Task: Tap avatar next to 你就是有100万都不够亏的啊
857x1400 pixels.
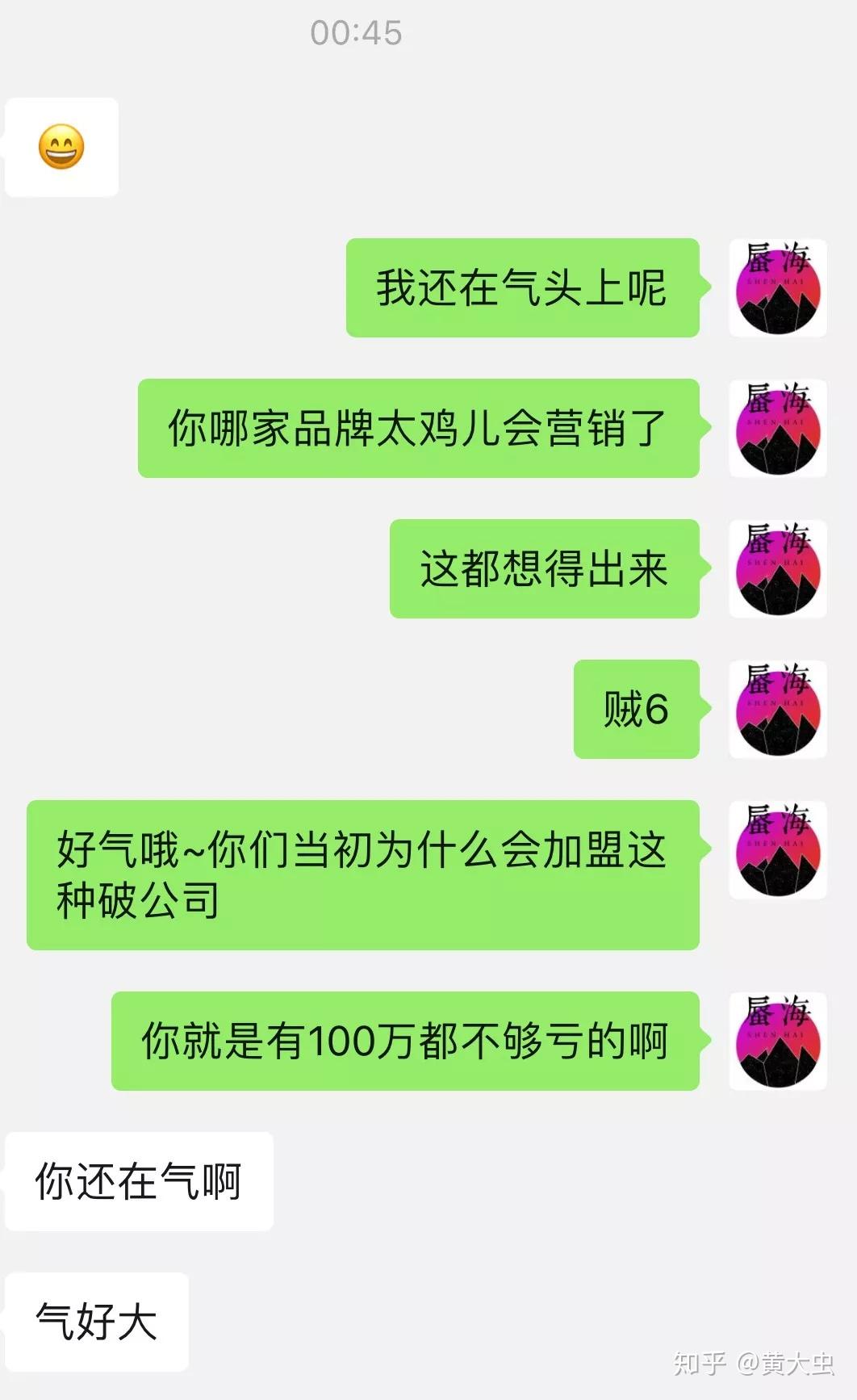Action: (777, 1041)
